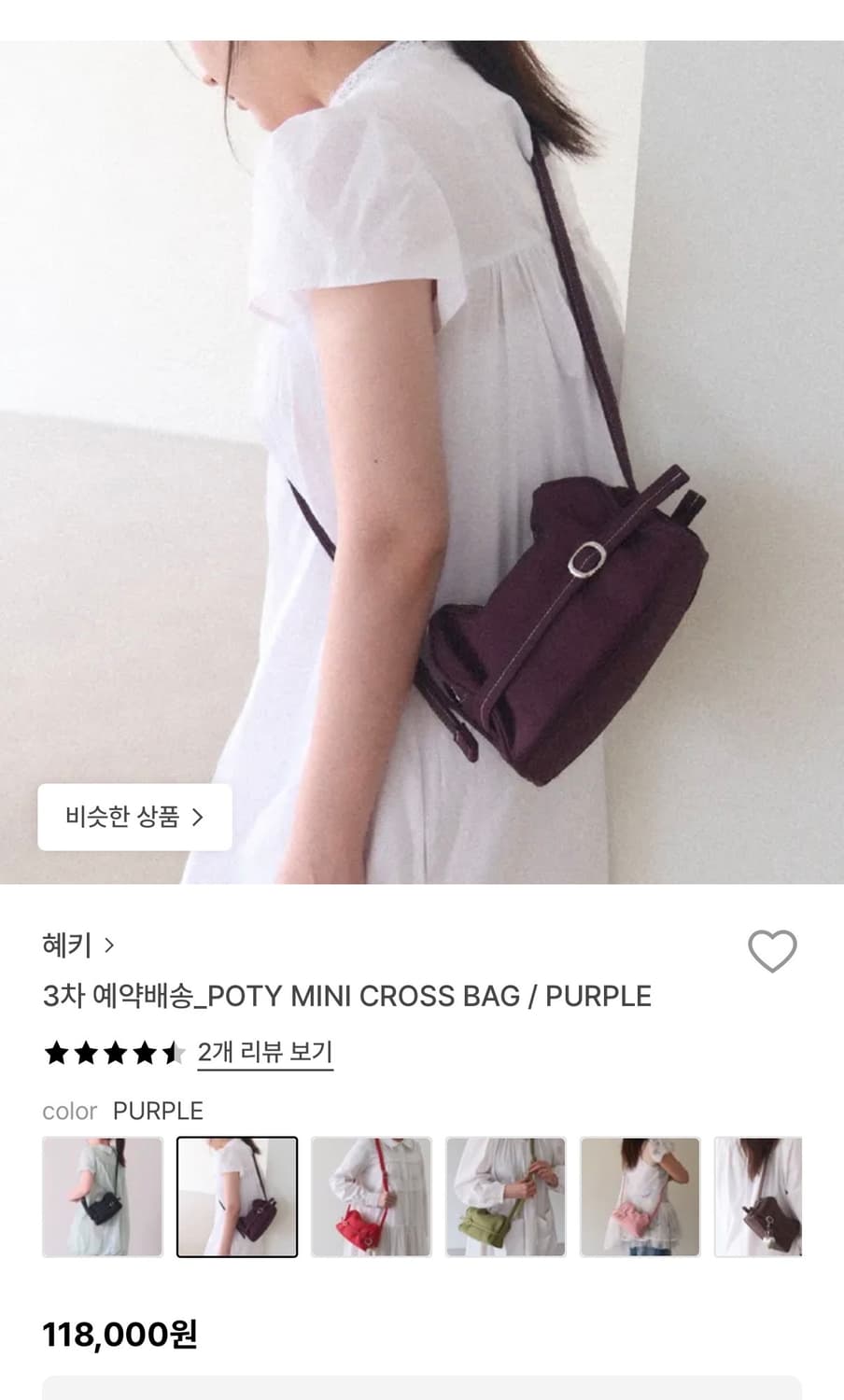Click the POTY MINI CROSS BAG product title
Viewport: 844px width, 1400px height.
[x=346, y=997]
